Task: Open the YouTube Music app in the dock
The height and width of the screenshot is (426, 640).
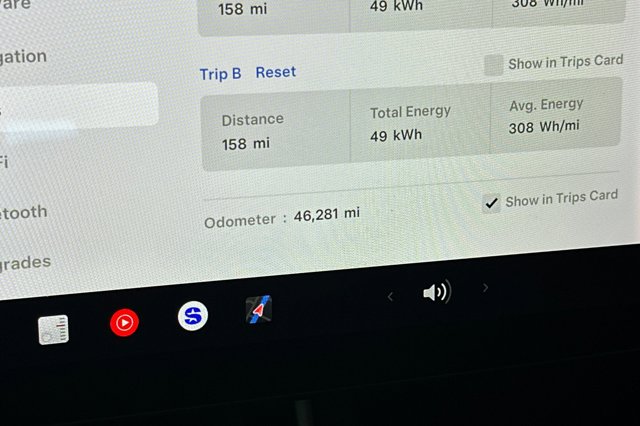Action: pyautogui.click(x=124, y=322)
